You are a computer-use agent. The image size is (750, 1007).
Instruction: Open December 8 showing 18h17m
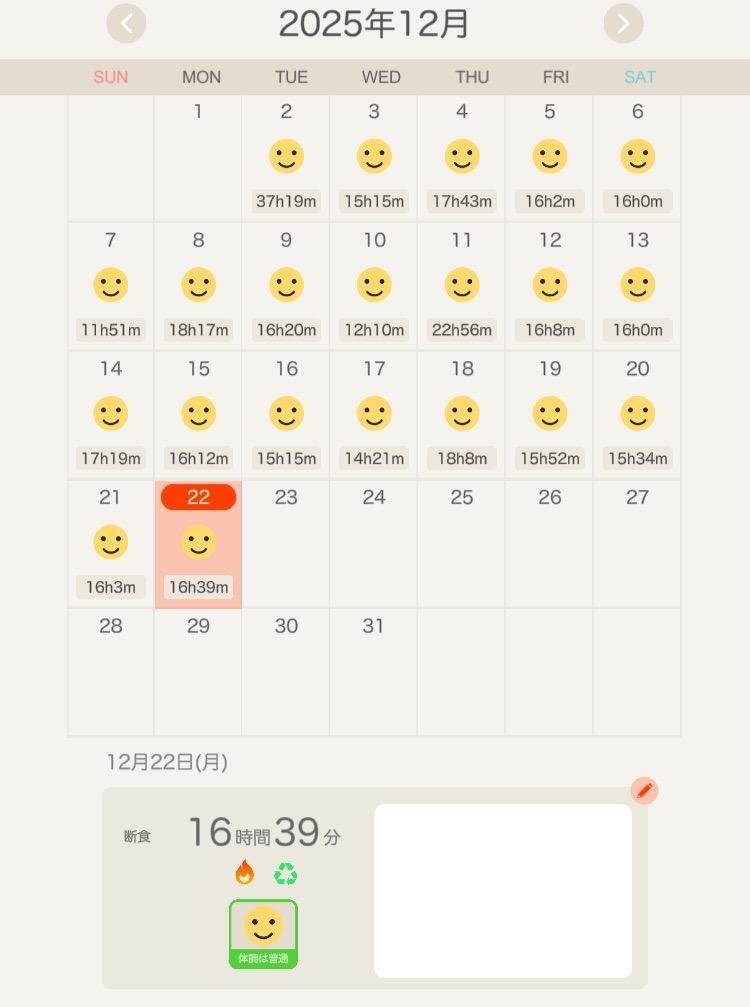198,286
